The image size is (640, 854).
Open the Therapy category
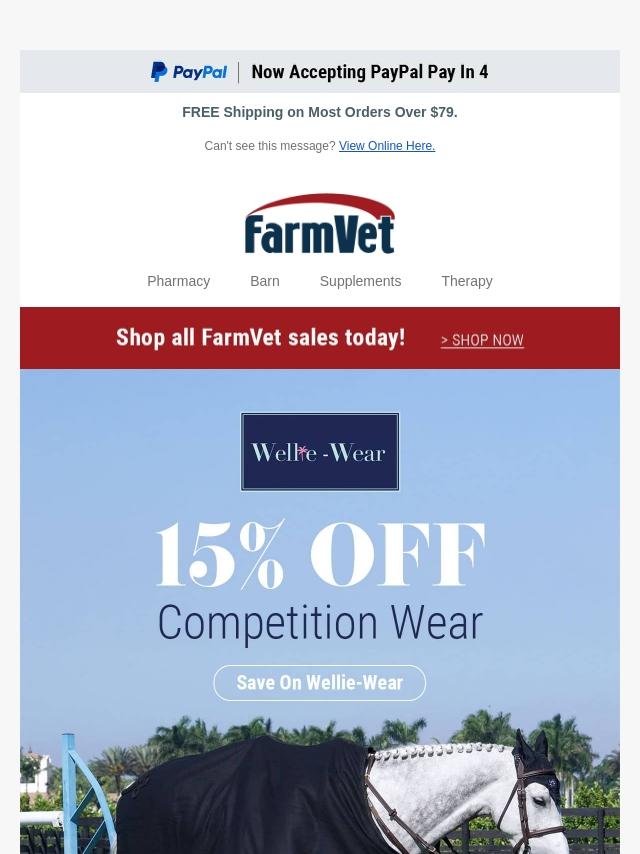point(466,281)
